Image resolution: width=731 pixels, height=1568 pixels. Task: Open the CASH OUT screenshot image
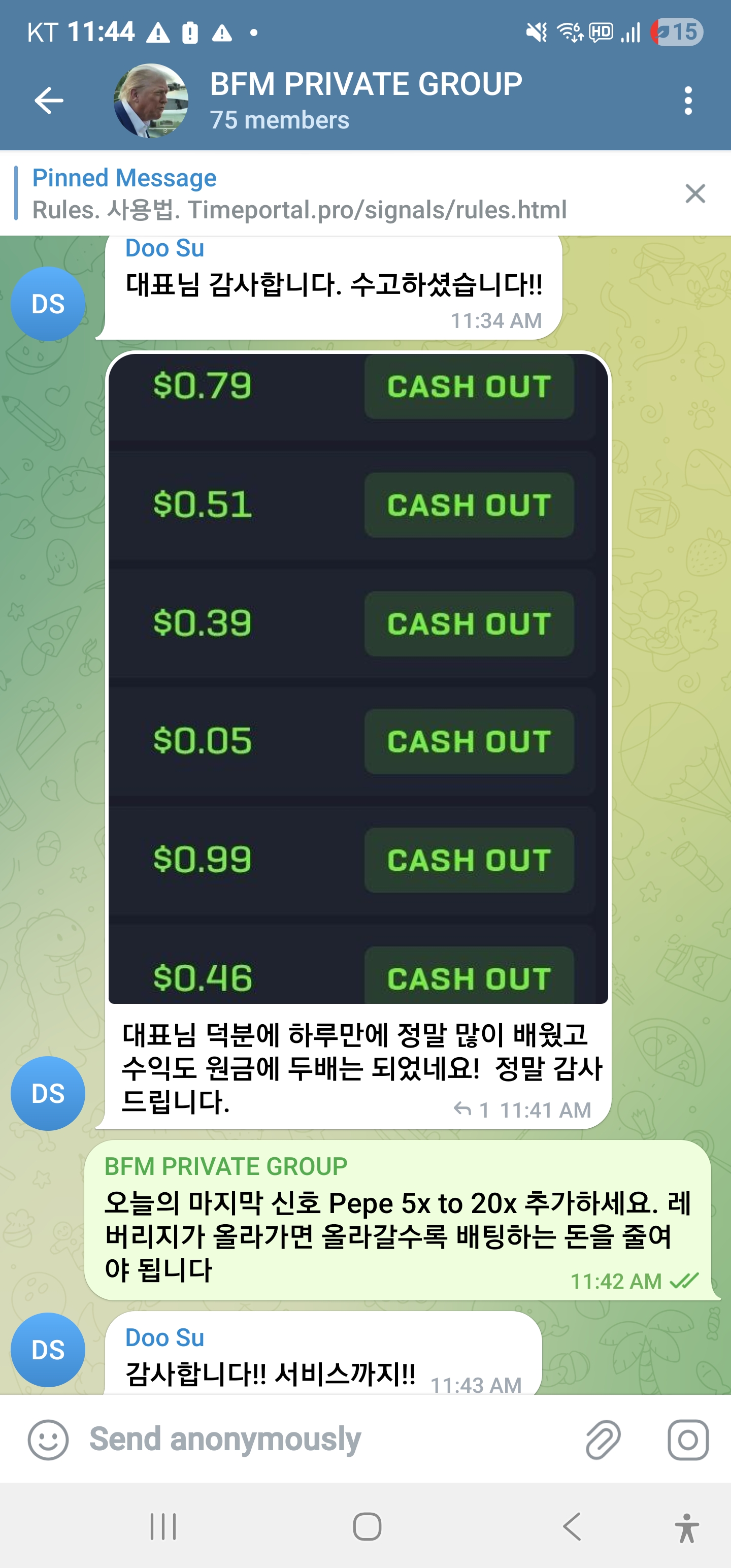pos(358,679)
